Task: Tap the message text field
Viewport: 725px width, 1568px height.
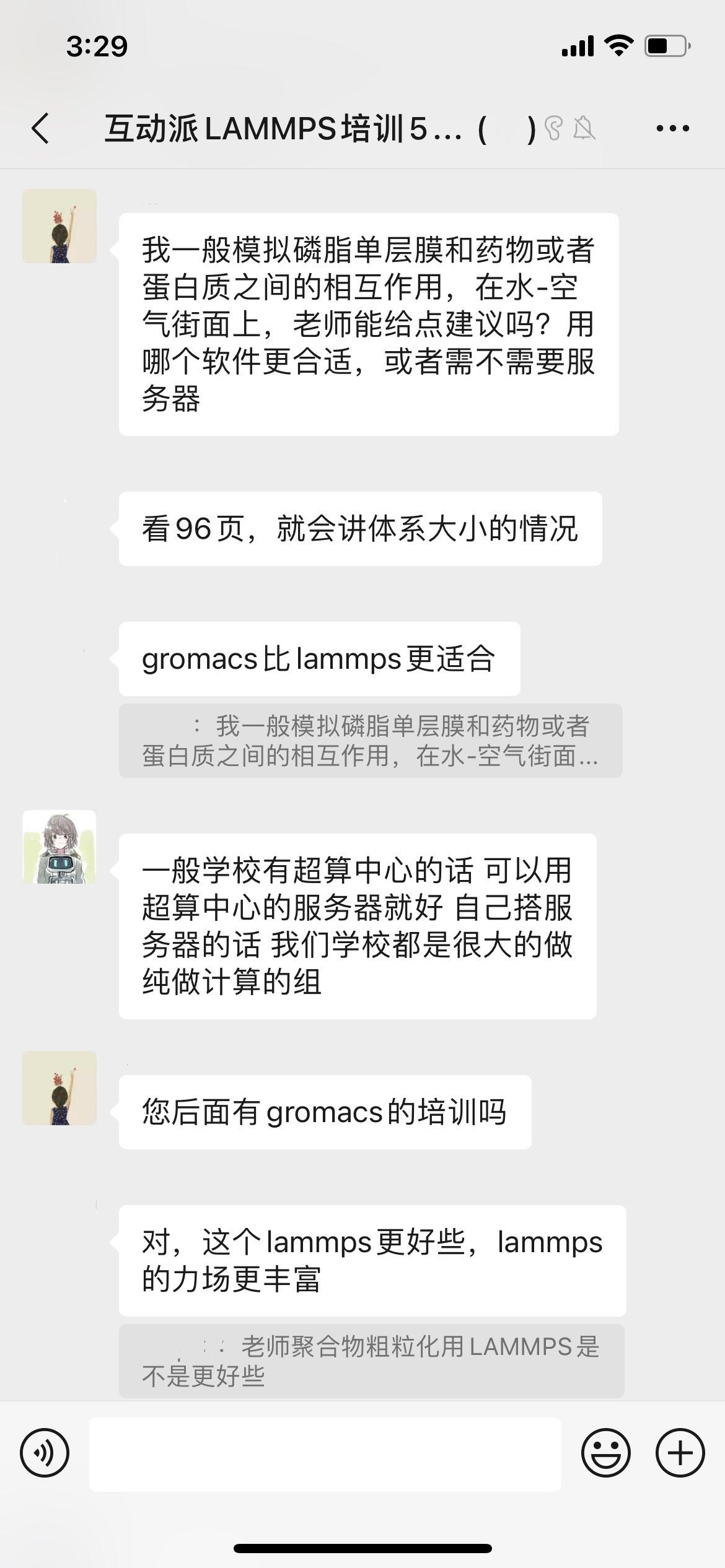Action: 325,1454
